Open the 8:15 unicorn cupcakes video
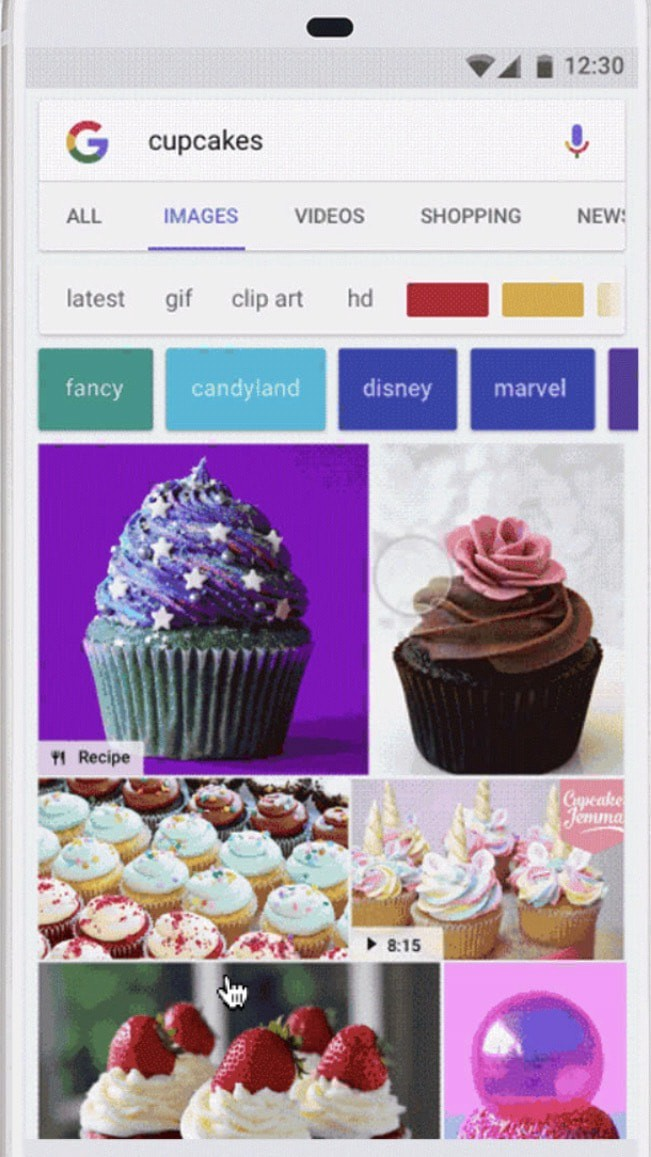The width and height of the screenshot is (651, 1157). 487,868
